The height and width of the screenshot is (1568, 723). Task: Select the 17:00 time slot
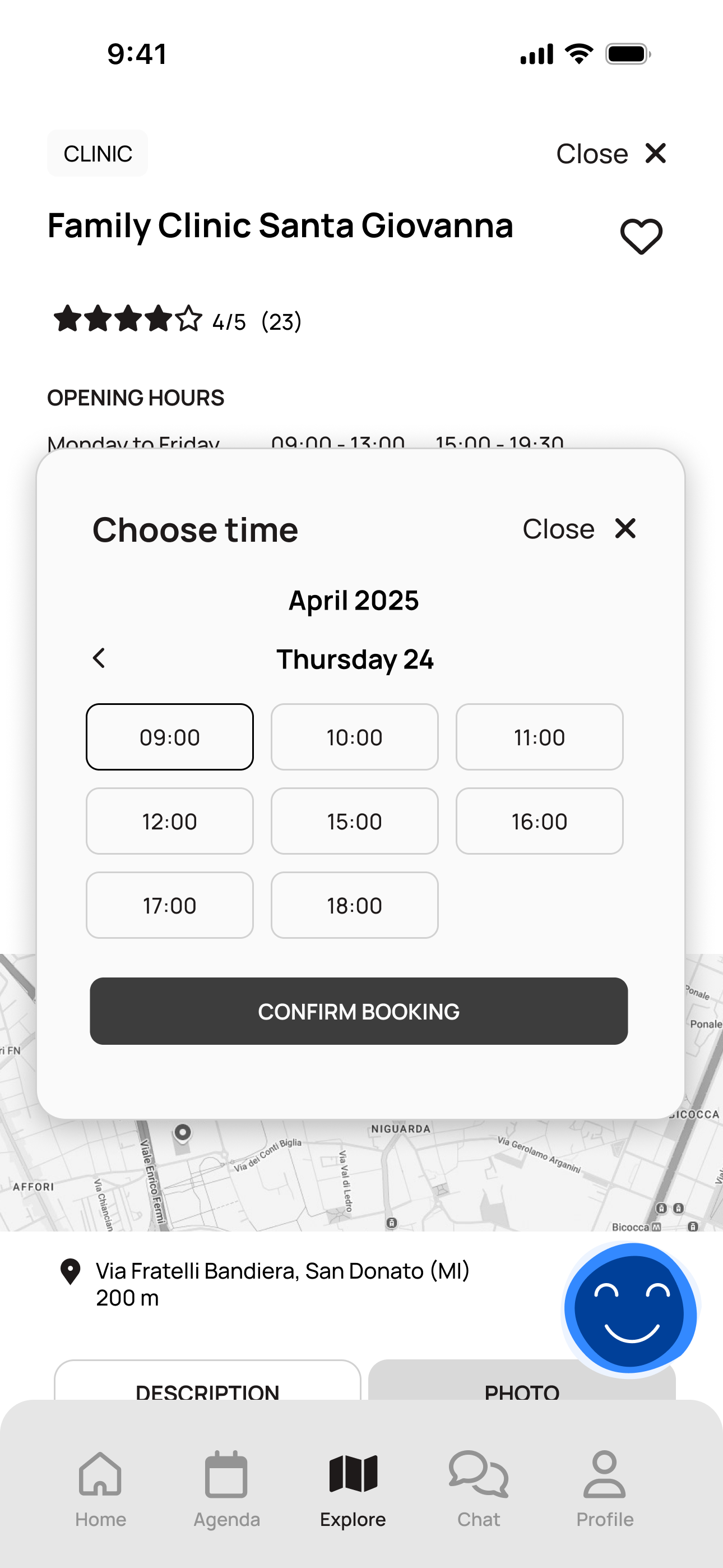170,905
